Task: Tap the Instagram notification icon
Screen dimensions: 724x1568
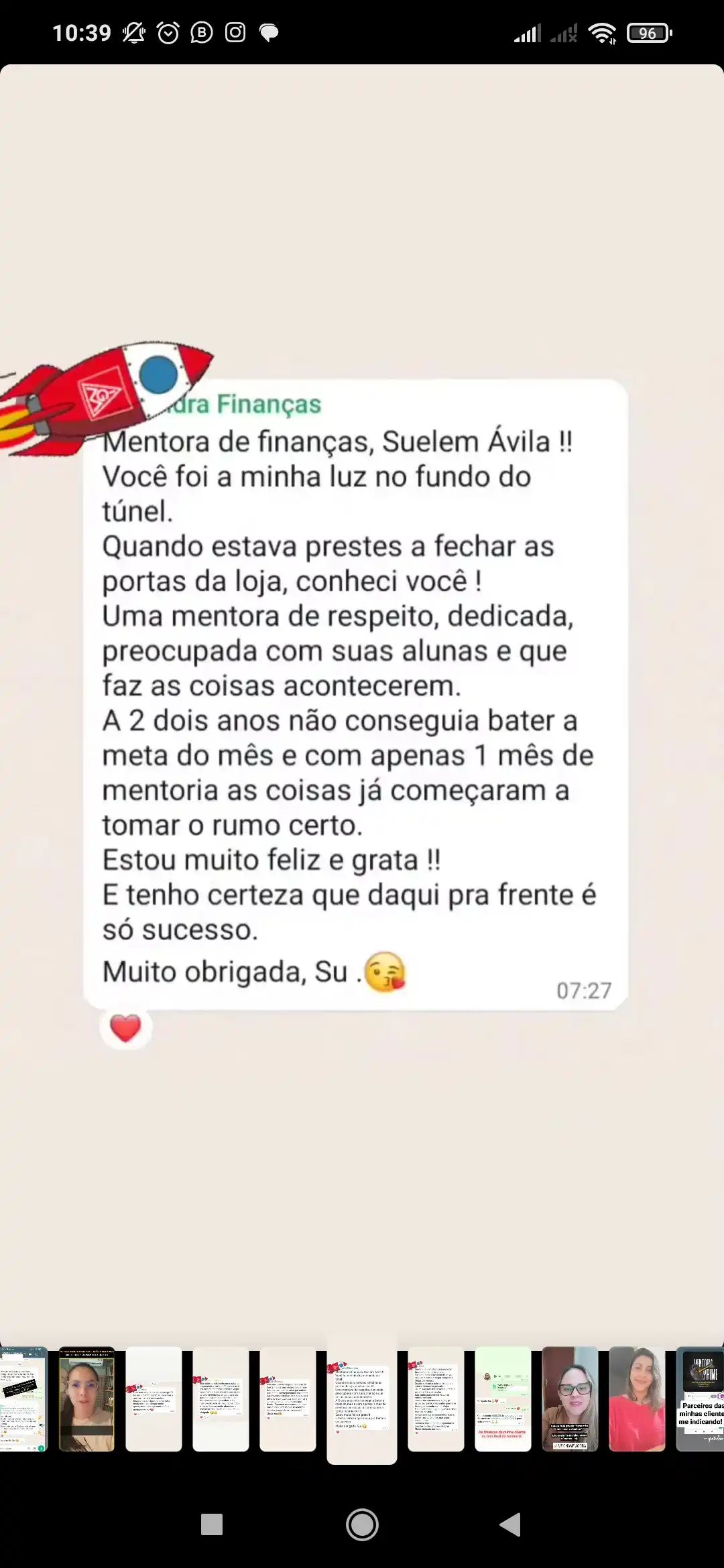Action: coord(236,32)
